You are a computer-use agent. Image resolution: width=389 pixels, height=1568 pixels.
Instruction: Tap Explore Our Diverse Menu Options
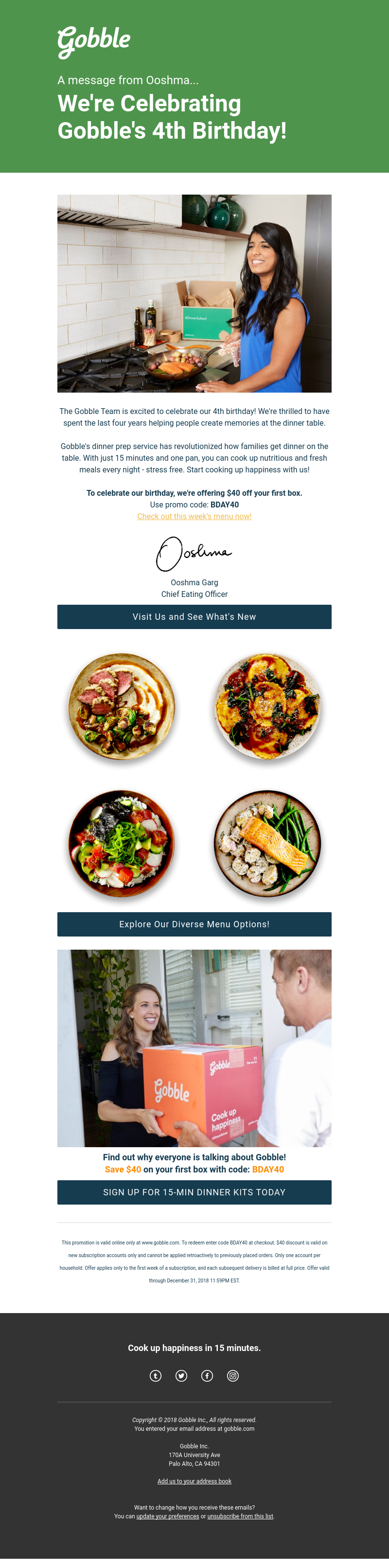click(194, 924)
